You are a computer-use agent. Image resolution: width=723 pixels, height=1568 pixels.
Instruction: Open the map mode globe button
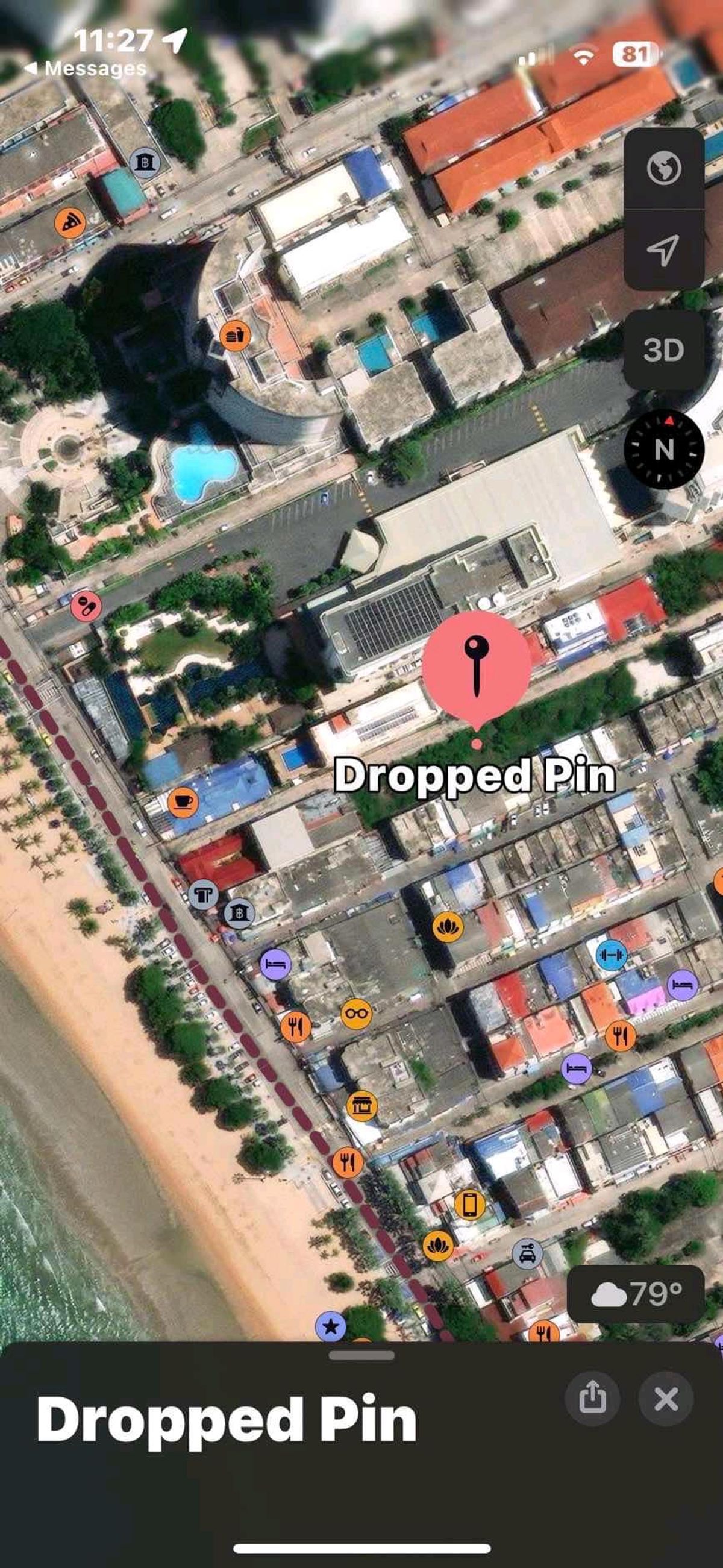[664, 169]
